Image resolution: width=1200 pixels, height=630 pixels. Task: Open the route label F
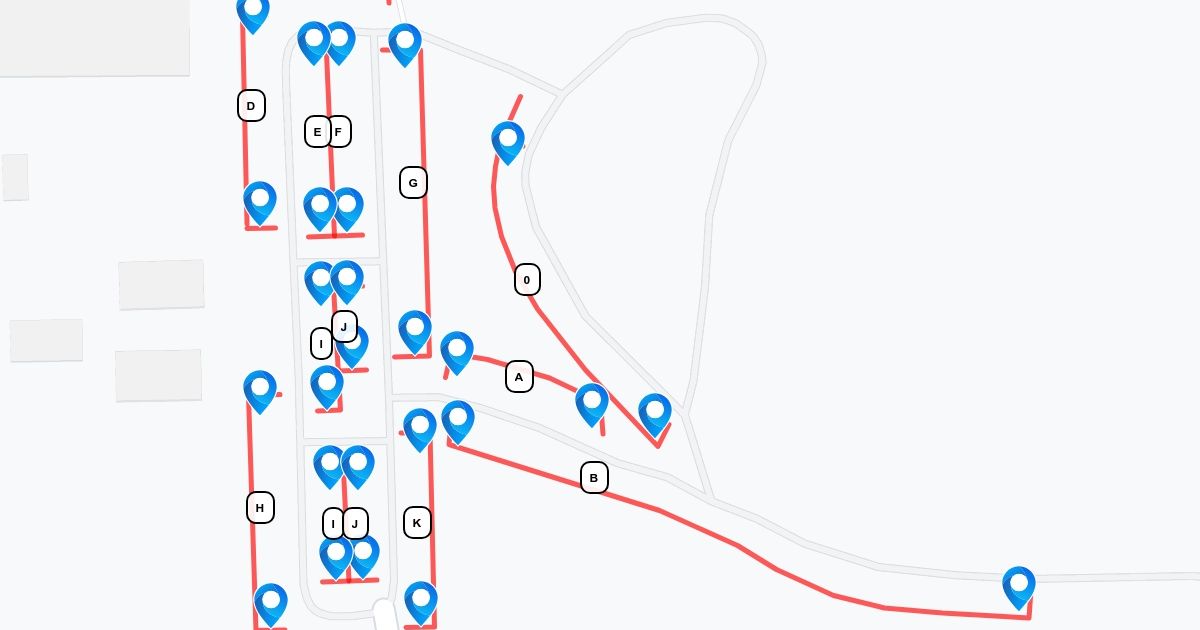[x=341, y=131]
